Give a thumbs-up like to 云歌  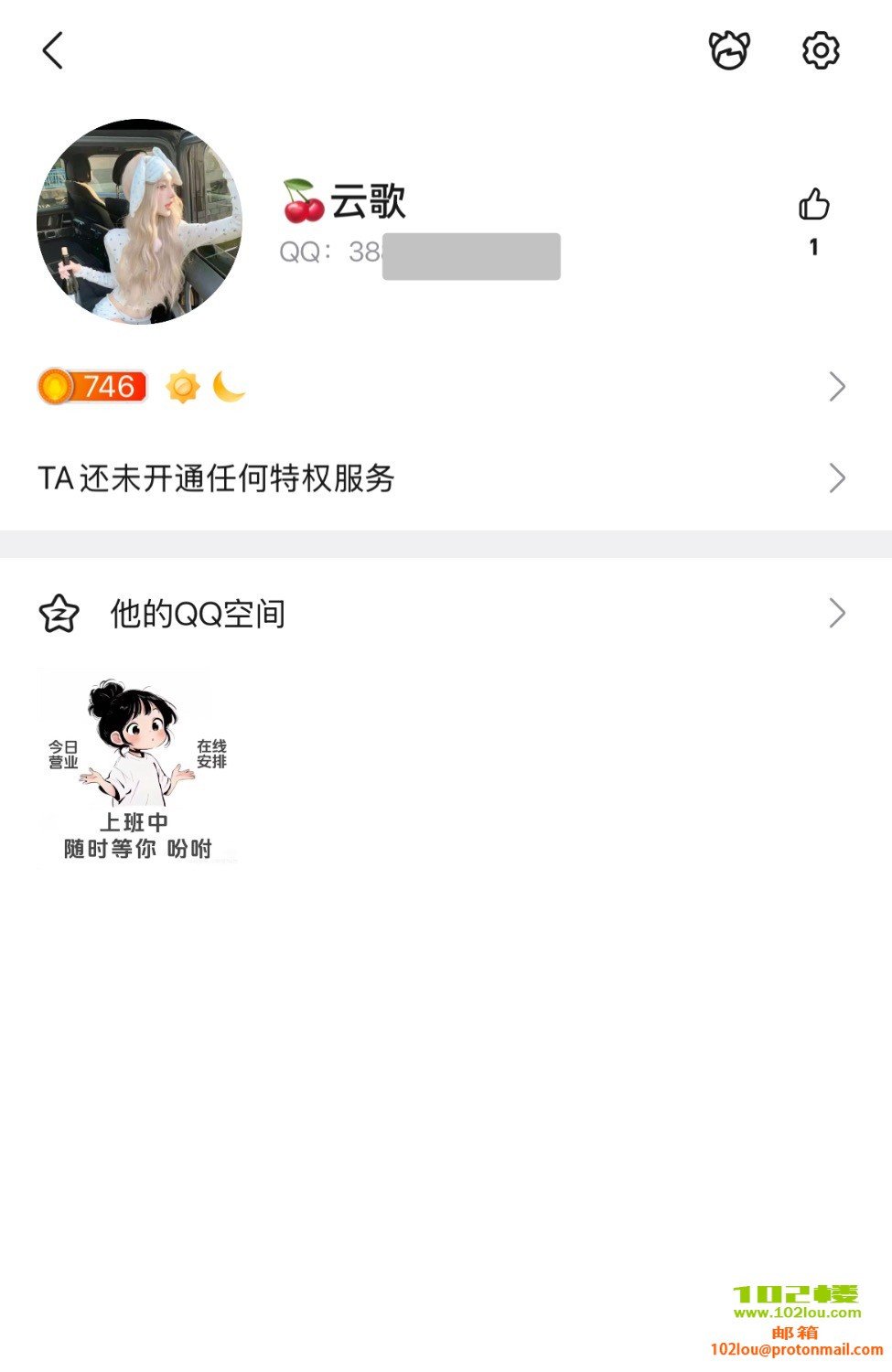[x=813, y=205]
